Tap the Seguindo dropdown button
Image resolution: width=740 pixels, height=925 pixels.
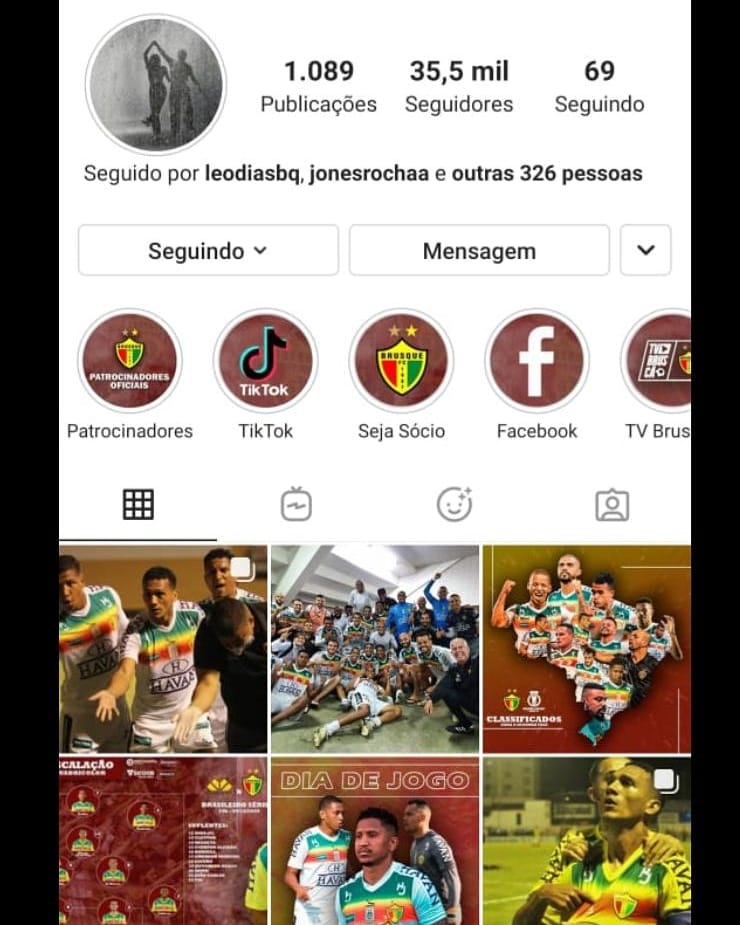(x=208, y=251)
